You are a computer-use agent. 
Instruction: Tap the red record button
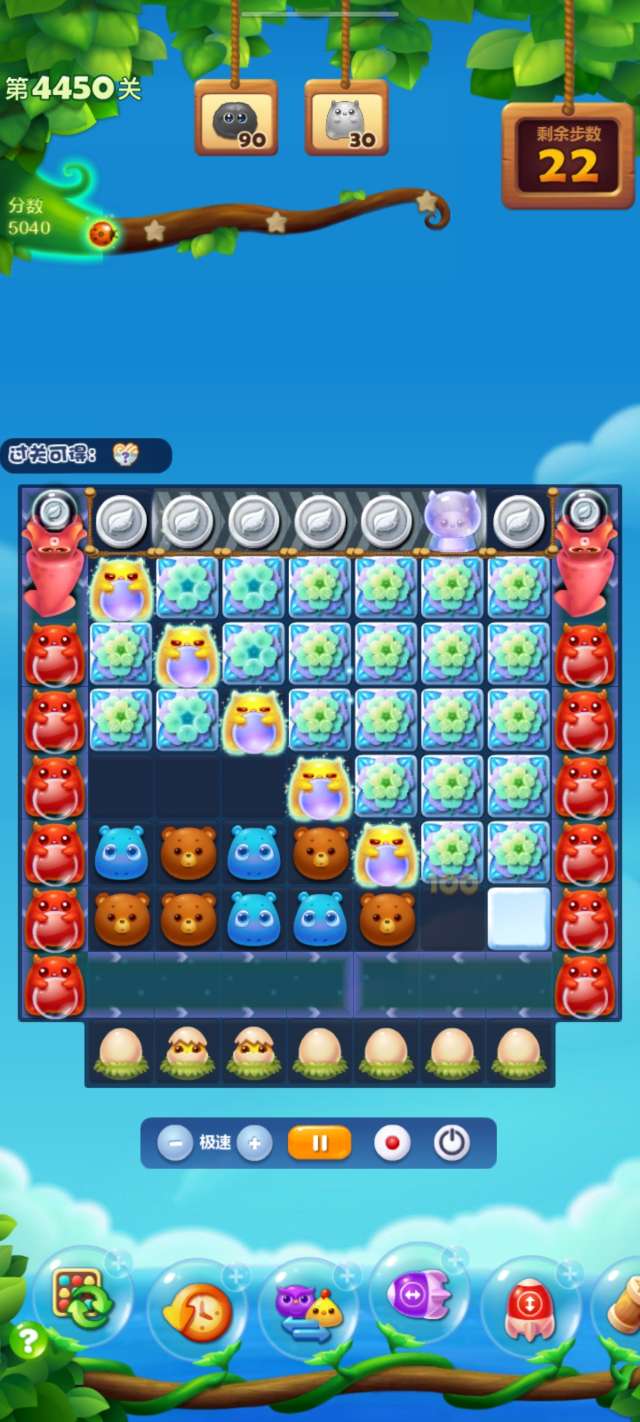[392, 1143]
